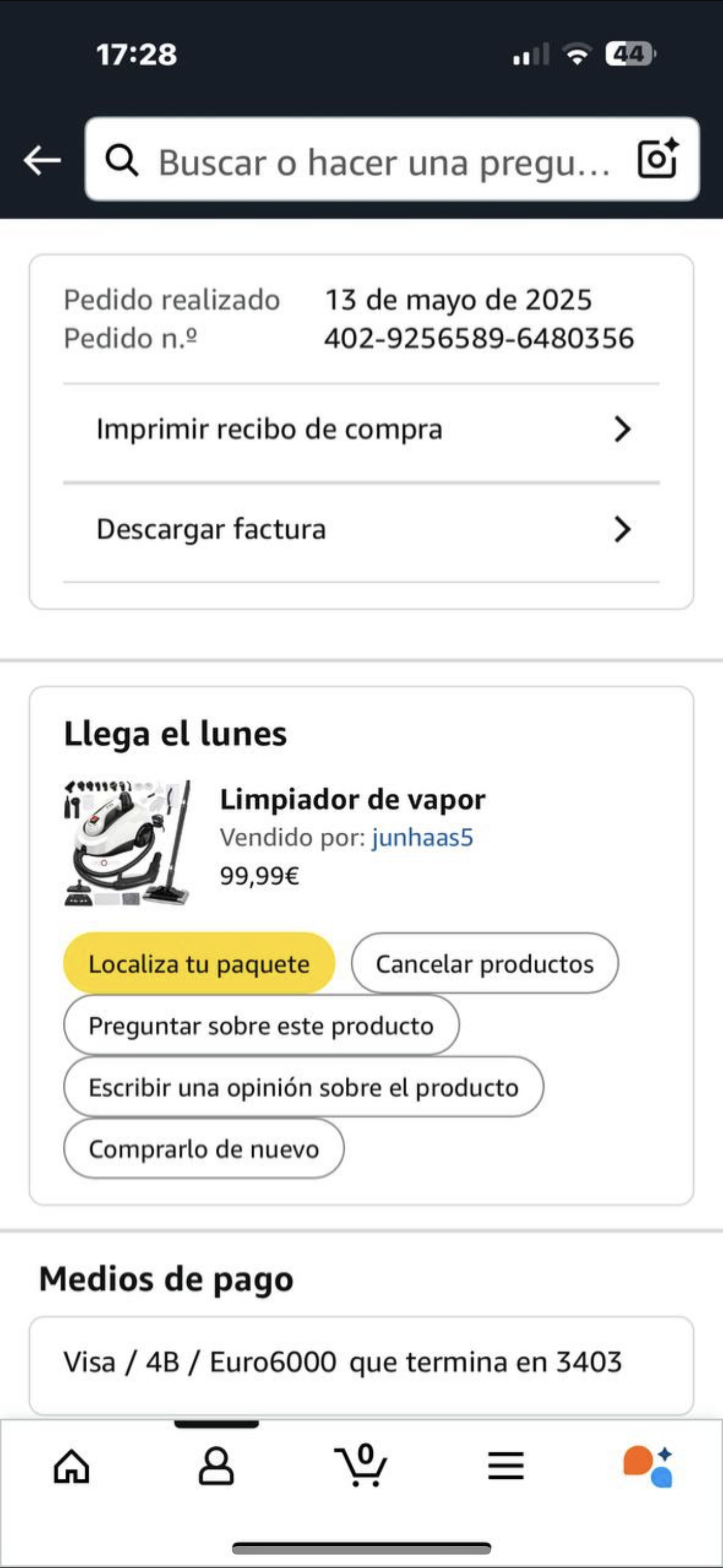Screen dimensions: 723x1568
Task: View the shopping cart
Action: (361, 1467)
